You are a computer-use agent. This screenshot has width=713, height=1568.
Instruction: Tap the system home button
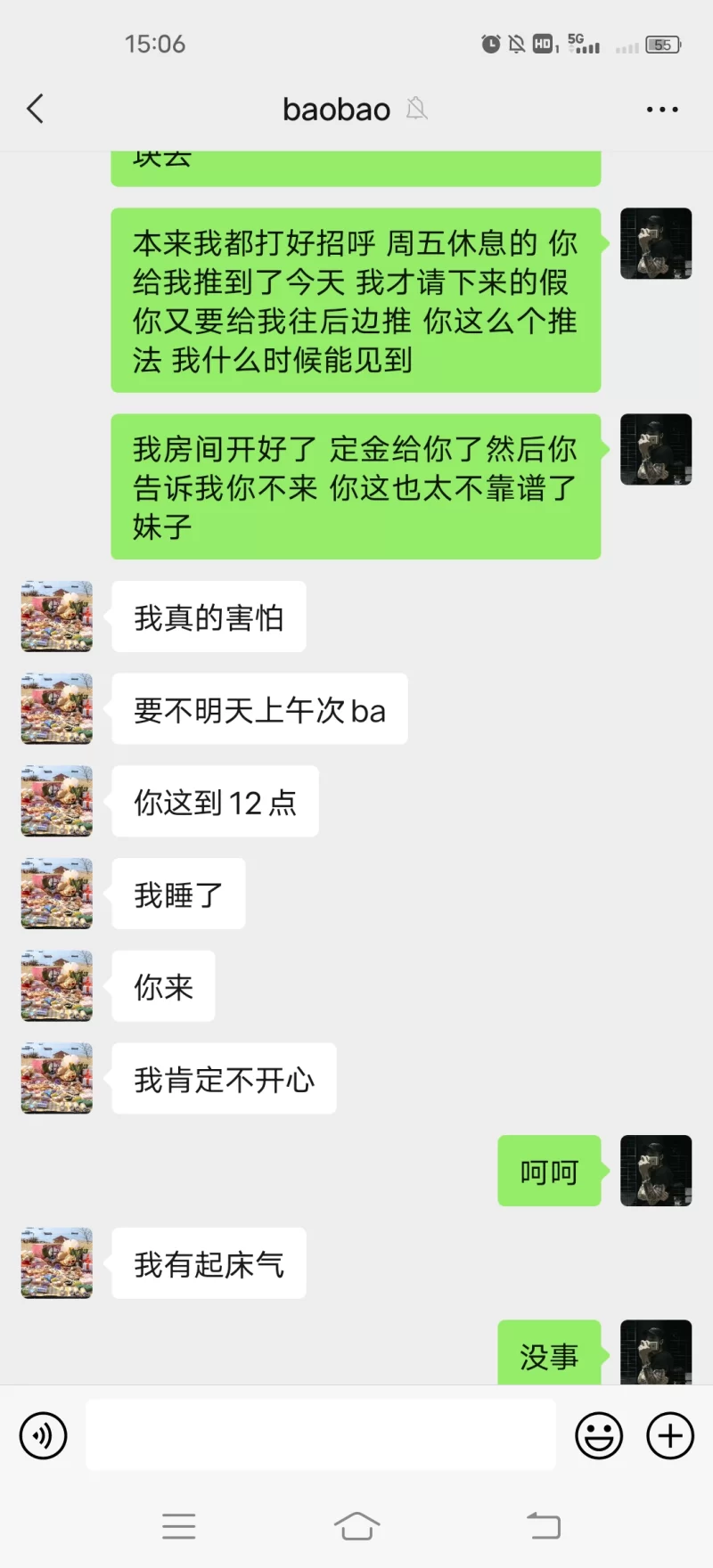point(356,1526)
